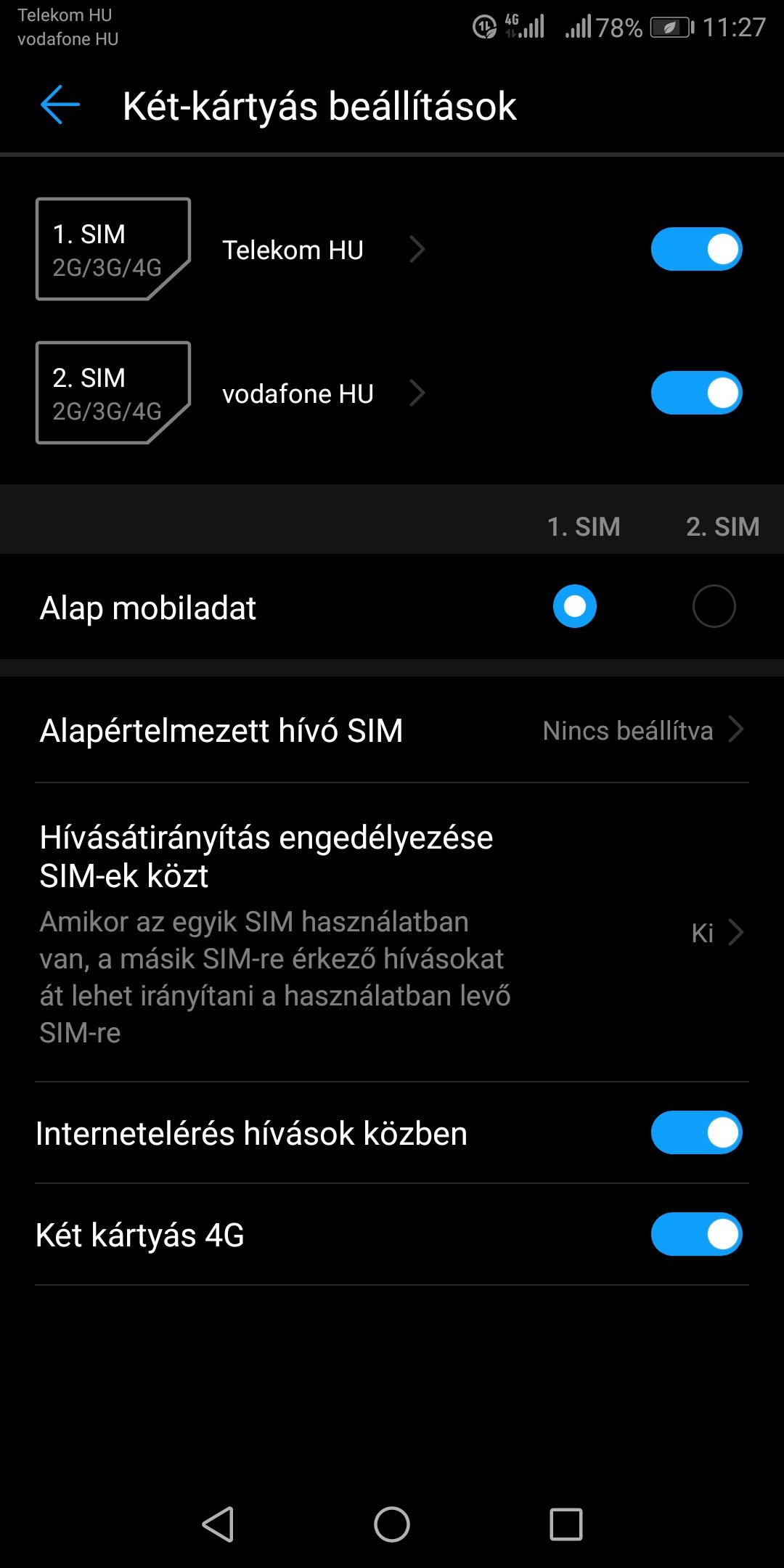The height and width of the screenshot is (1568, 784).
Task: Open recent apps from navigation bar
Action: (x=566, y=1524)
